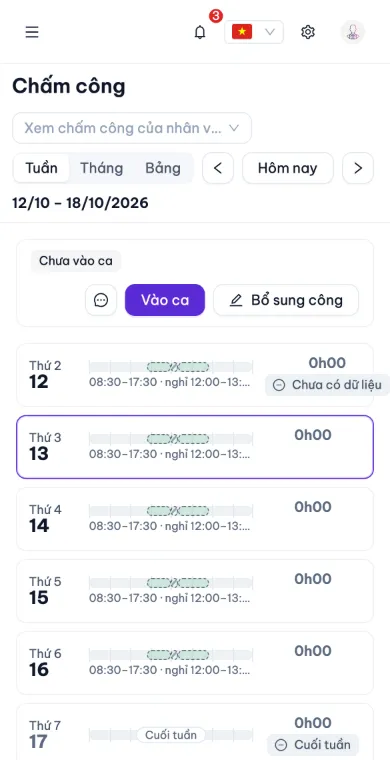Open the settings gear
Image resolution: width=390 pixels, height=760 pixels.
[308, 32]
